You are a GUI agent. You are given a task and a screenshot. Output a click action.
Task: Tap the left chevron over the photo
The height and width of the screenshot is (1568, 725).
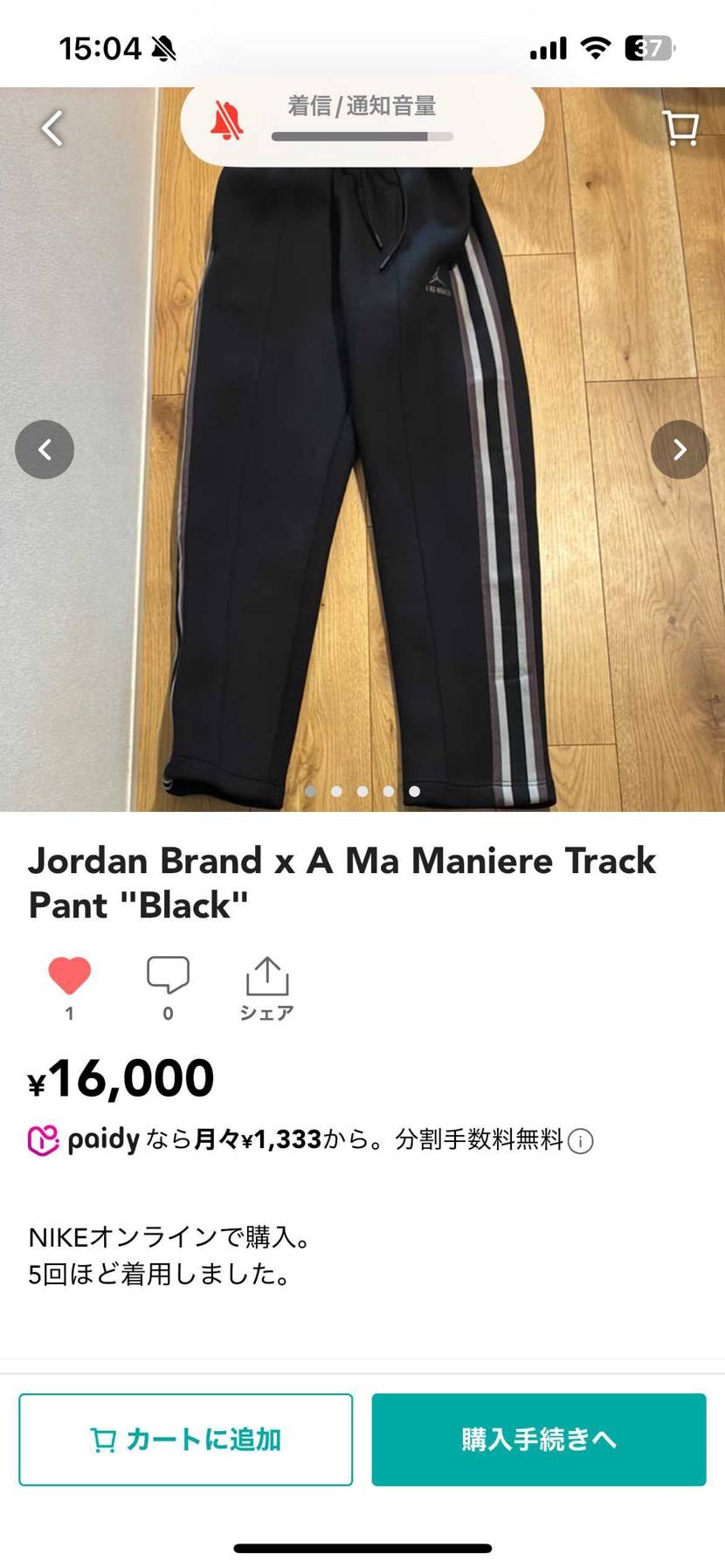45,449
